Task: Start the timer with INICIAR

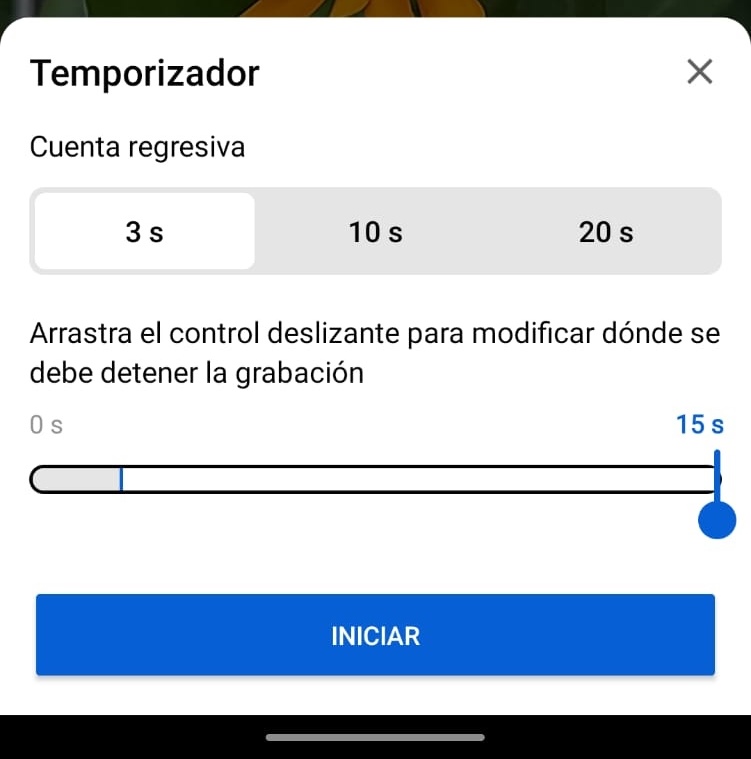Action: [375, 636]
